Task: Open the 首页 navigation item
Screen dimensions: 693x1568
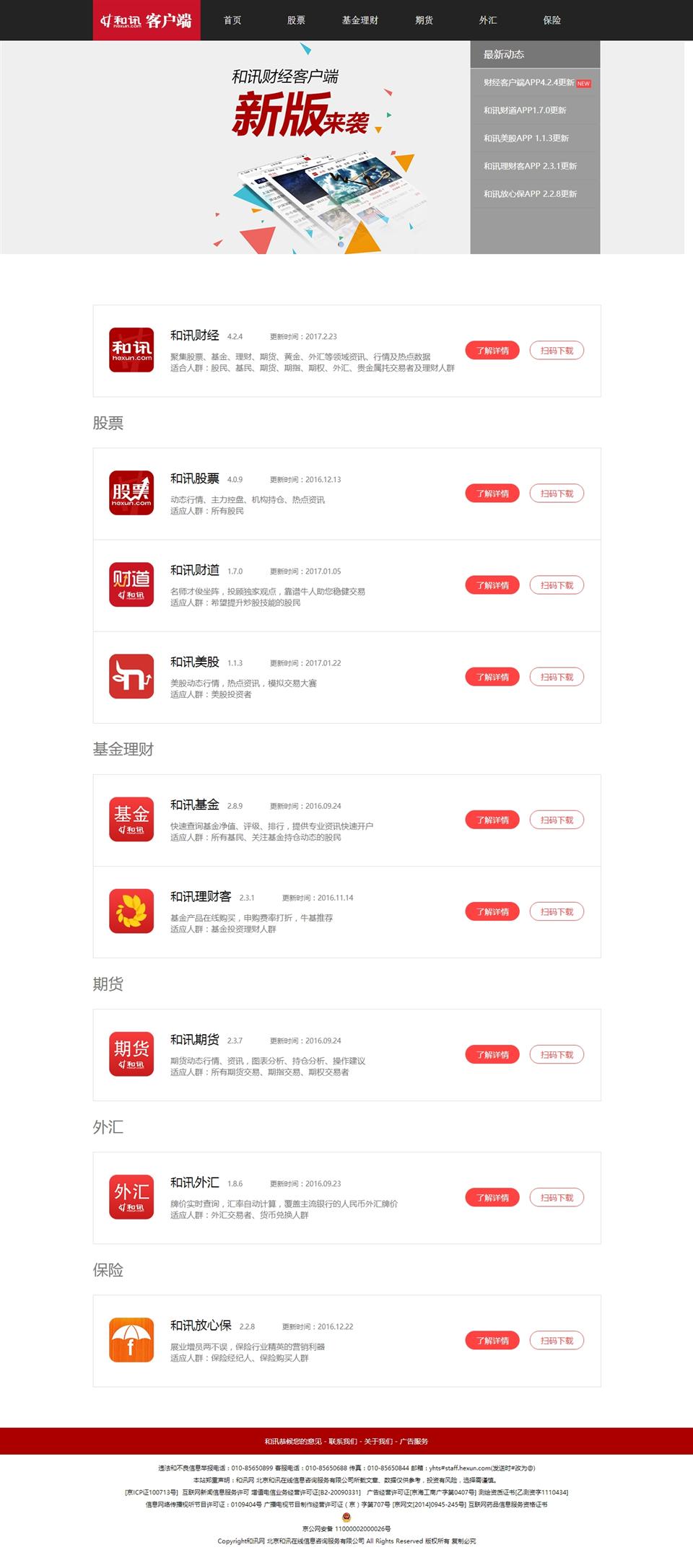Action: point(232,20)
